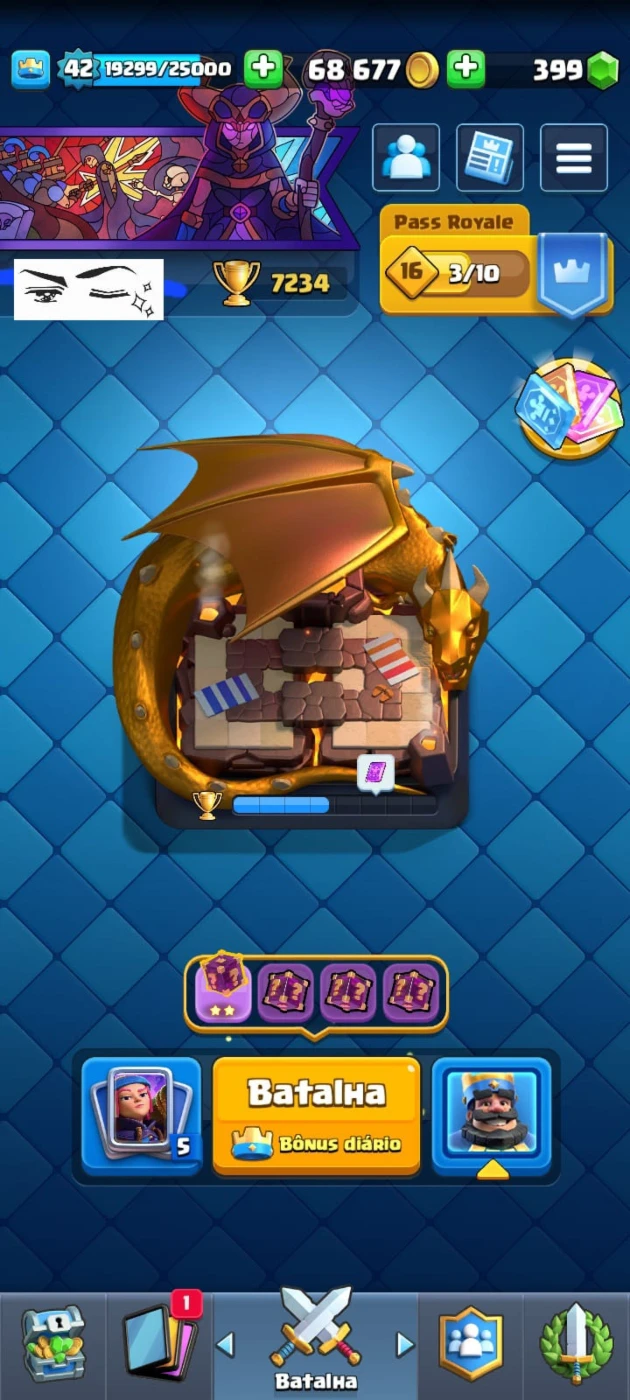Switch to the events sword tab
The width and height of the screenshot is (630, 1400).
pyautogui.click(x=576, y=1345)
